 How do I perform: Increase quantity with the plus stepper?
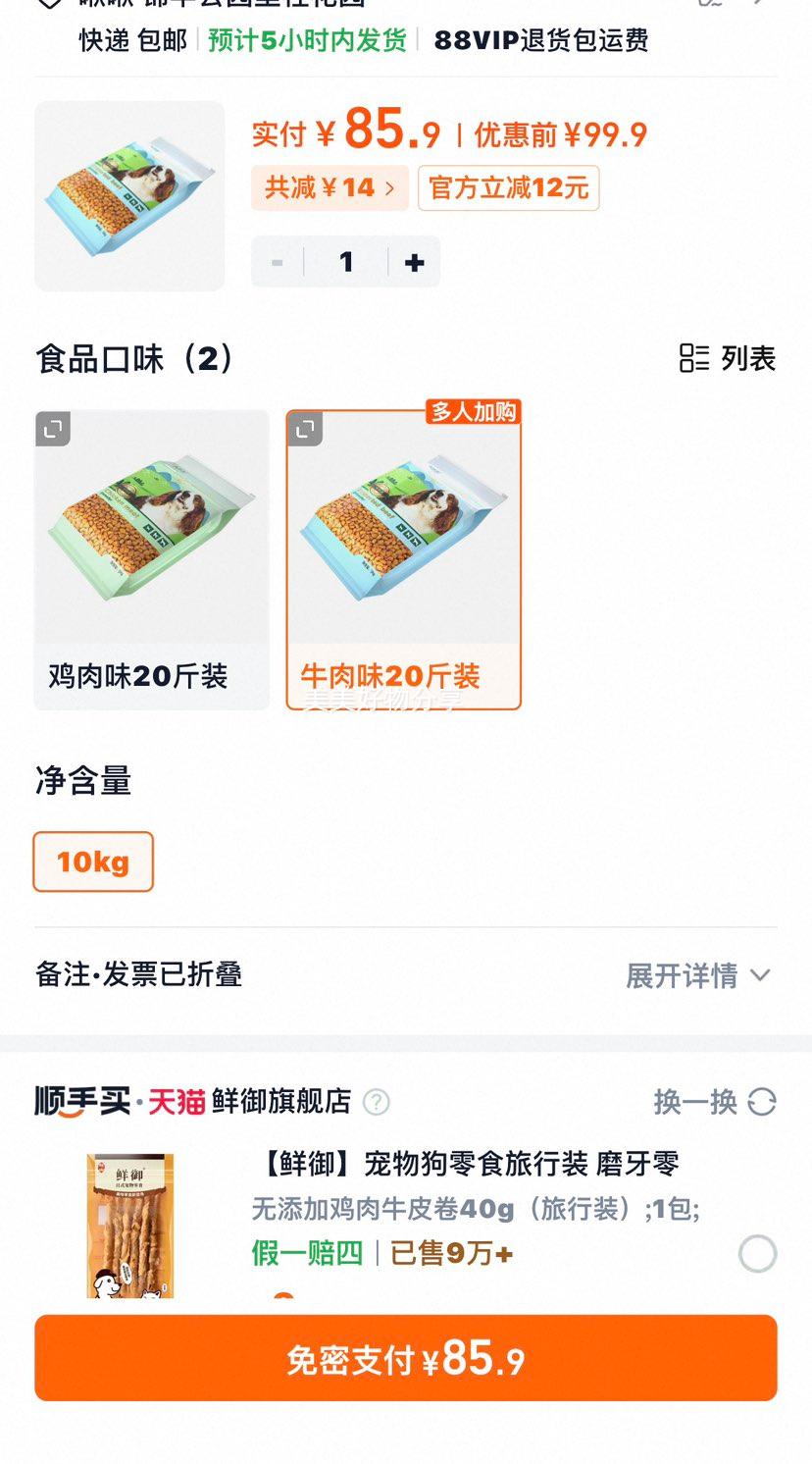click(x=413, y=262)
